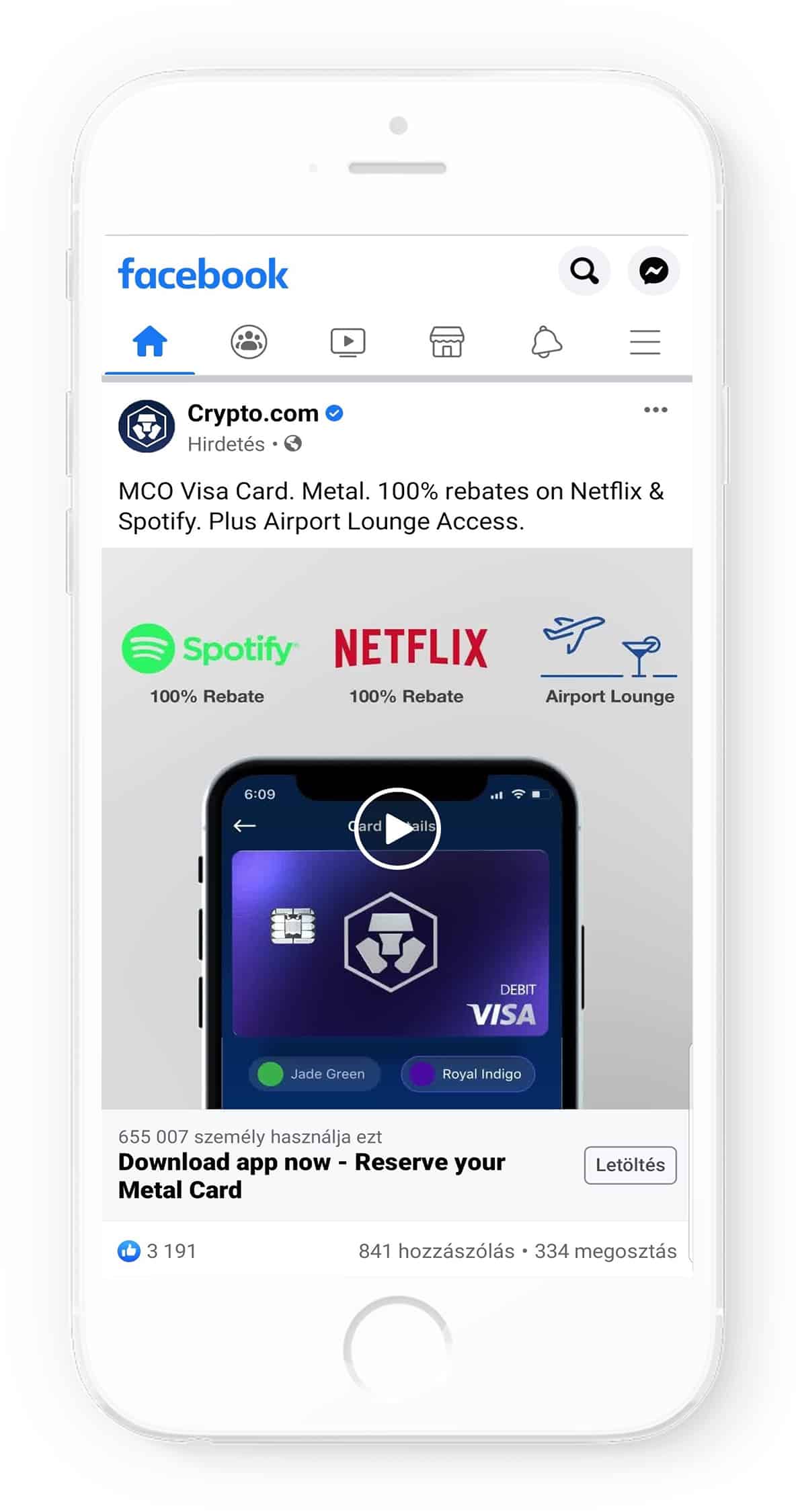This screenshot has width=796, height=1512.
Task: Open the Watch video tab
Action: click(x=348, y=342)
